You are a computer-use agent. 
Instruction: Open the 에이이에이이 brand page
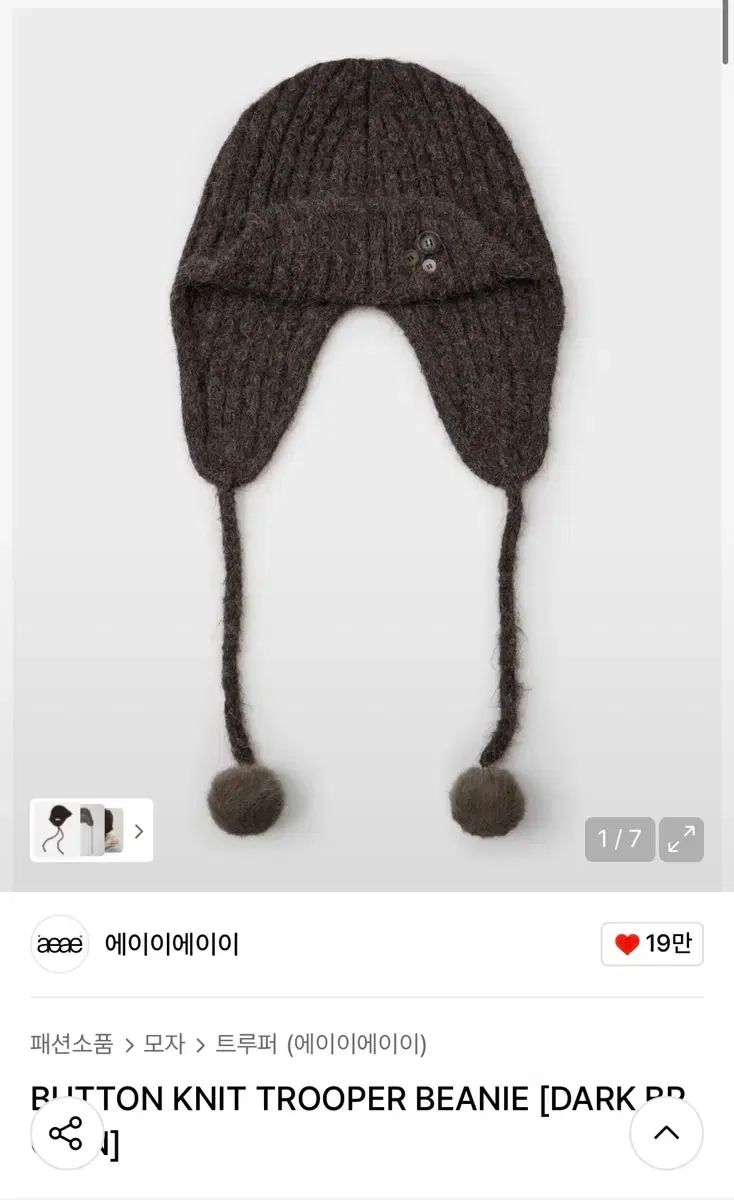point(171,944)
